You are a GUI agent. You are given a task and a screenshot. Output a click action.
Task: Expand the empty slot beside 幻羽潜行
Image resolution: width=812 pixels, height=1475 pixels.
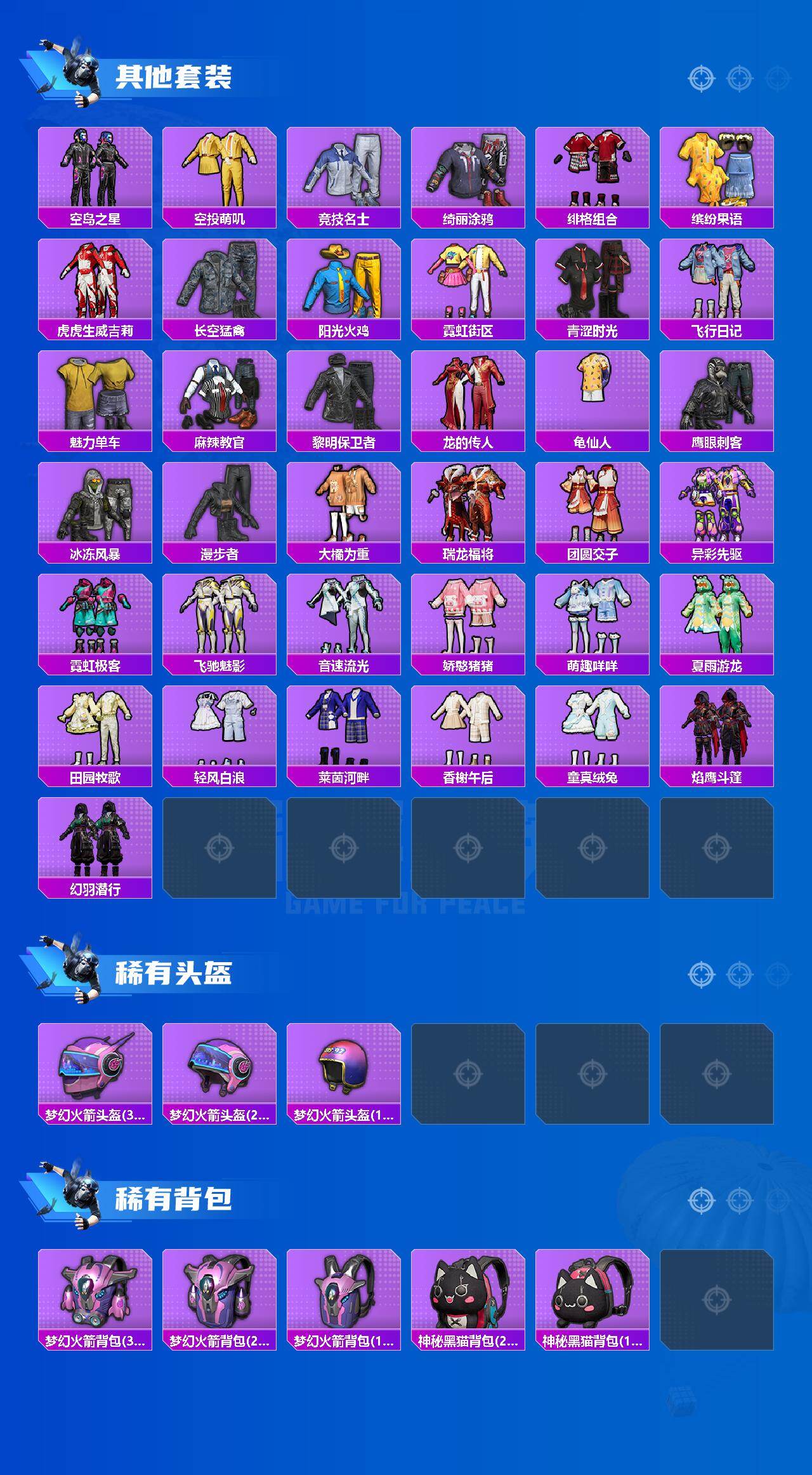219,848
